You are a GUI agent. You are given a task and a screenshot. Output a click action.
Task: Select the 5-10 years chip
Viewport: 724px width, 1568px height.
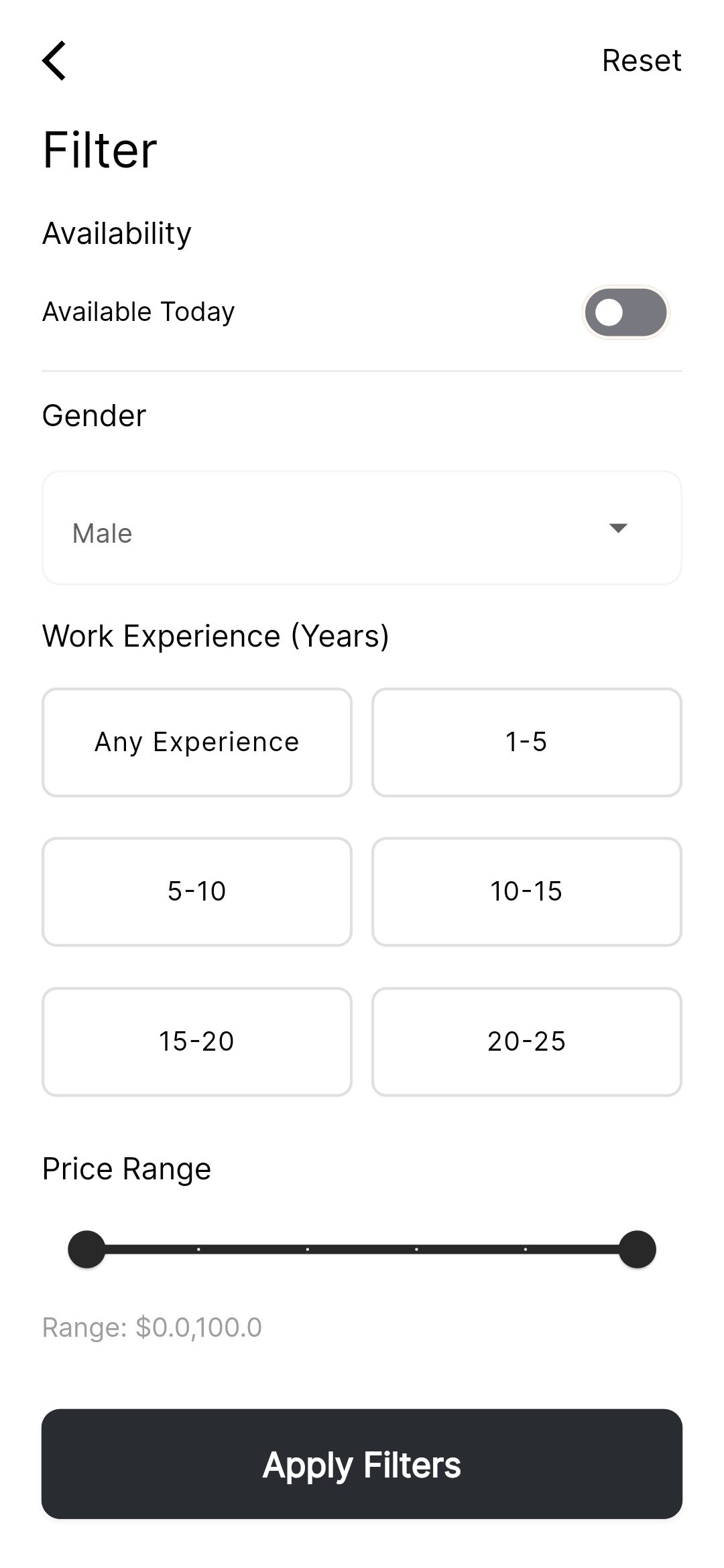[197, 892]
